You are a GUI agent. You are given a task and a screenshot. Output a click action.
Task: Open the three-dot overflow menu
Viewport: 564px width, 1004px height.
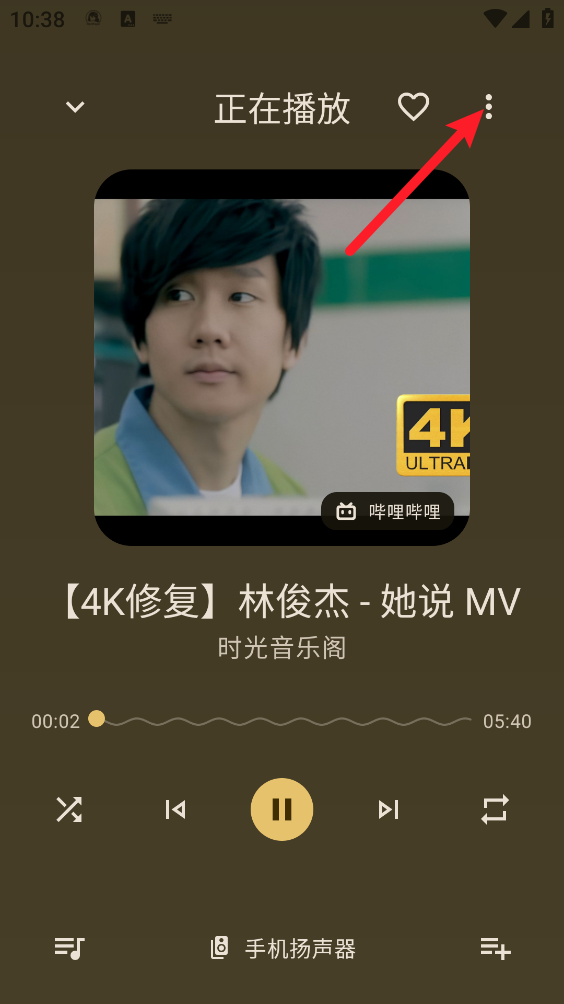pos(488,106)
